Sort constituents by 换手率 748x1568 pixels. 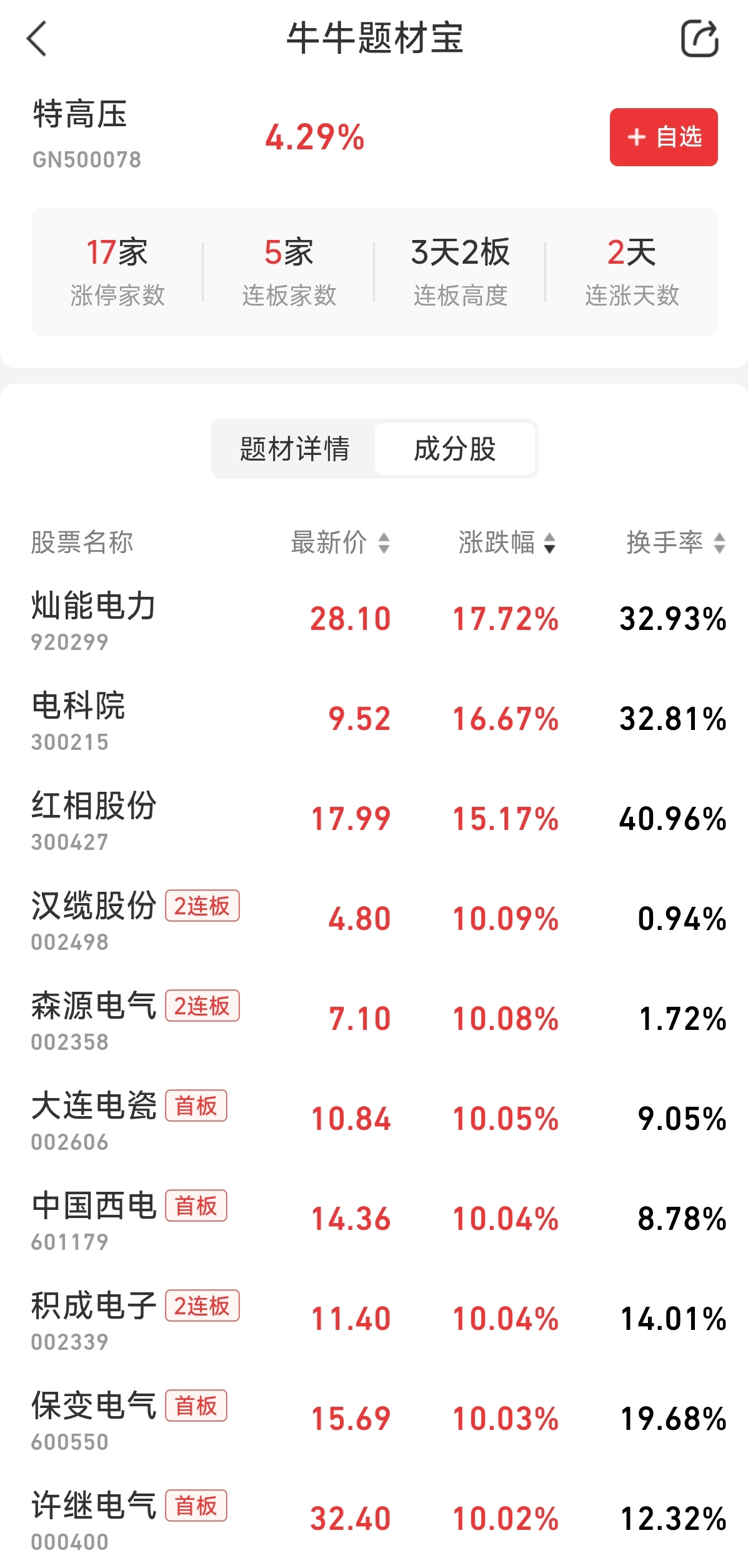click(676, 542)
